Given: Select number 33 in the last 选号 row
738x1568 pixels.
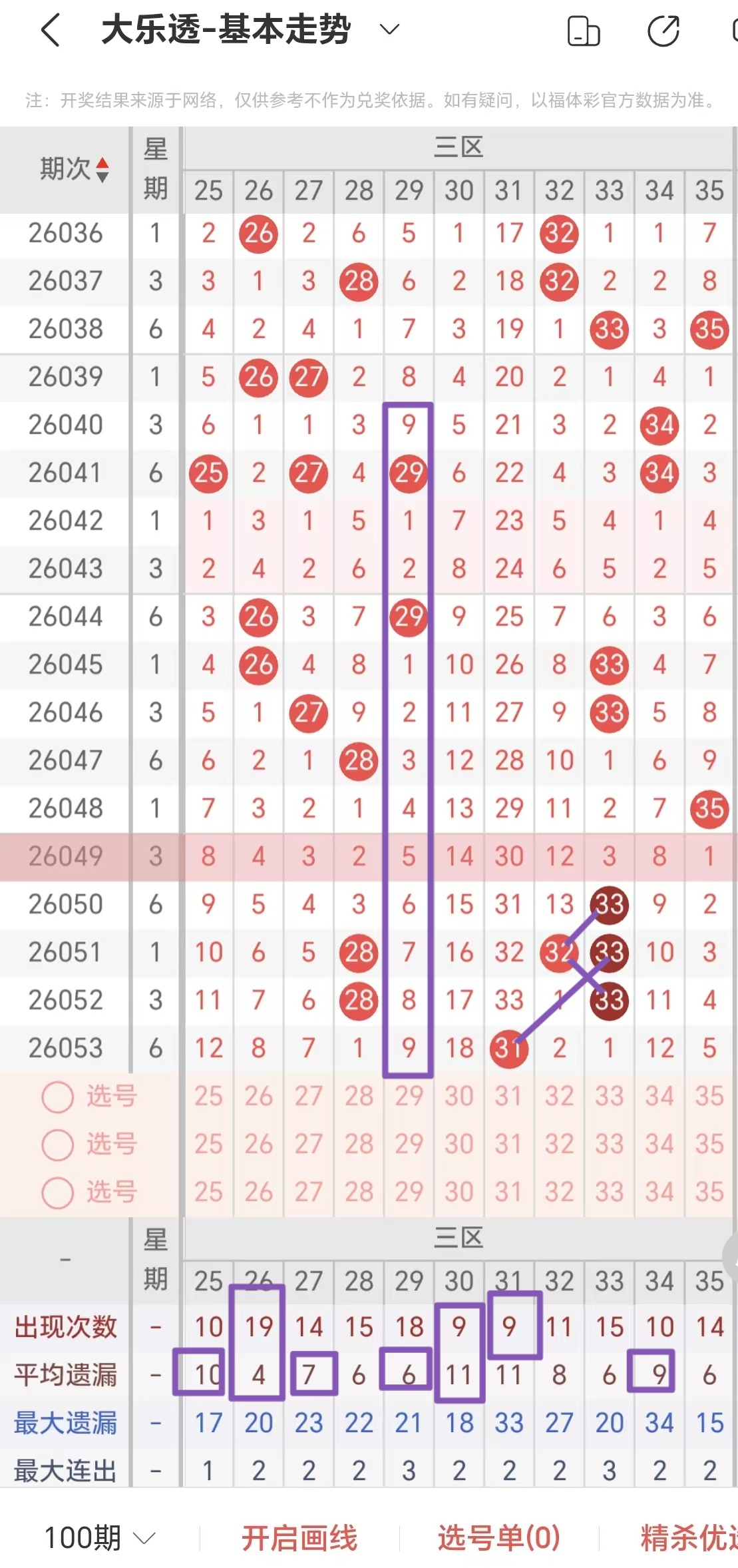Looking at the screenshot, I should point(609,1192).
